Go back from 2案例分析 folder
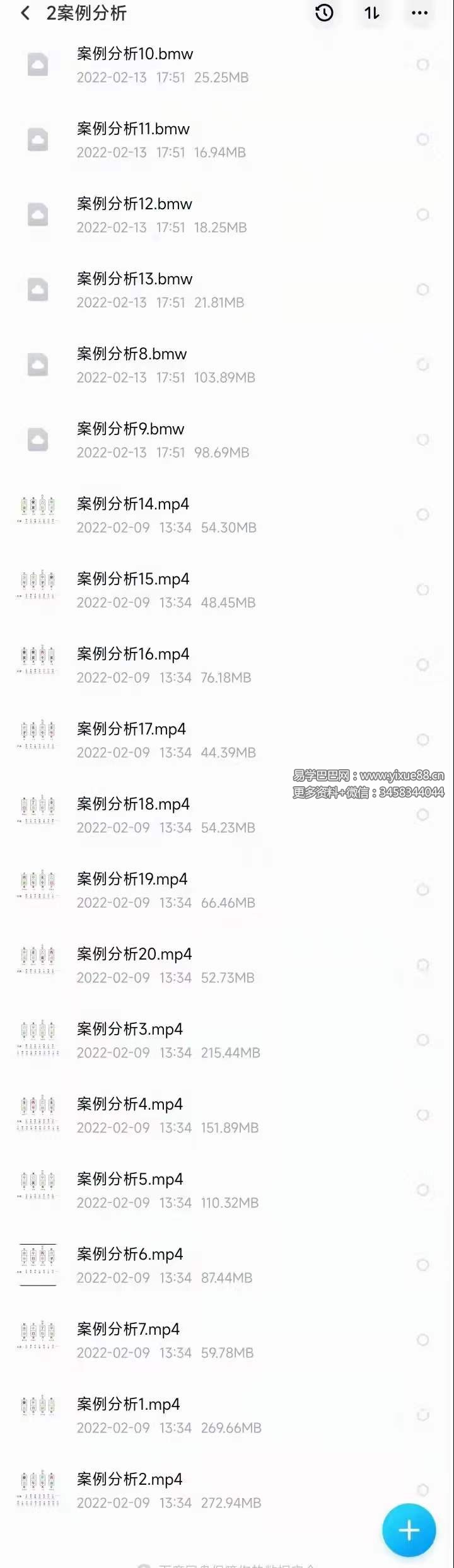This screenshot has height=1568, width=454. (25, 13)
